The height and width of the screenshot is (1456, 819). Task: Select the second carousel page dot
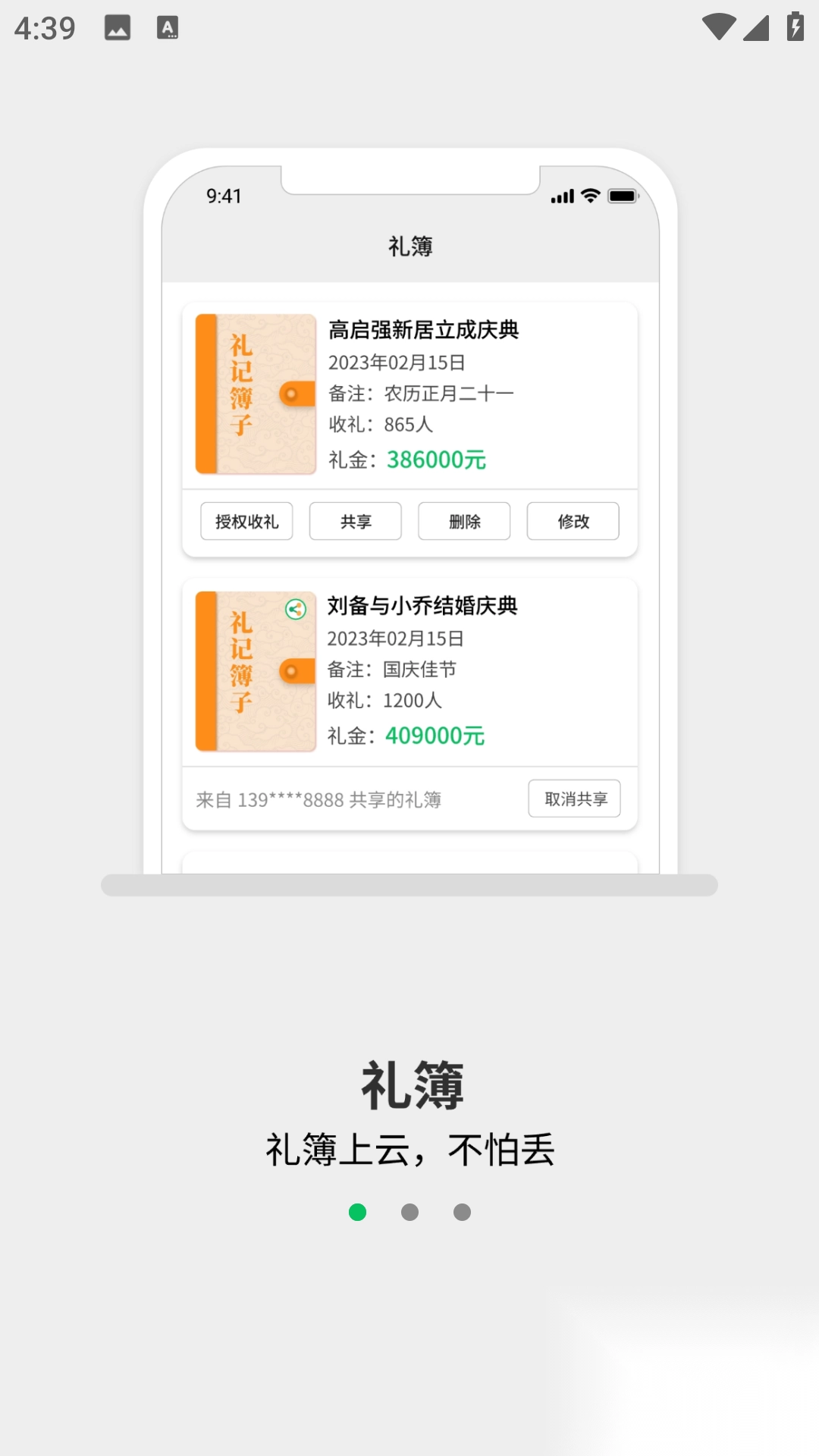tap(410, 1211)
